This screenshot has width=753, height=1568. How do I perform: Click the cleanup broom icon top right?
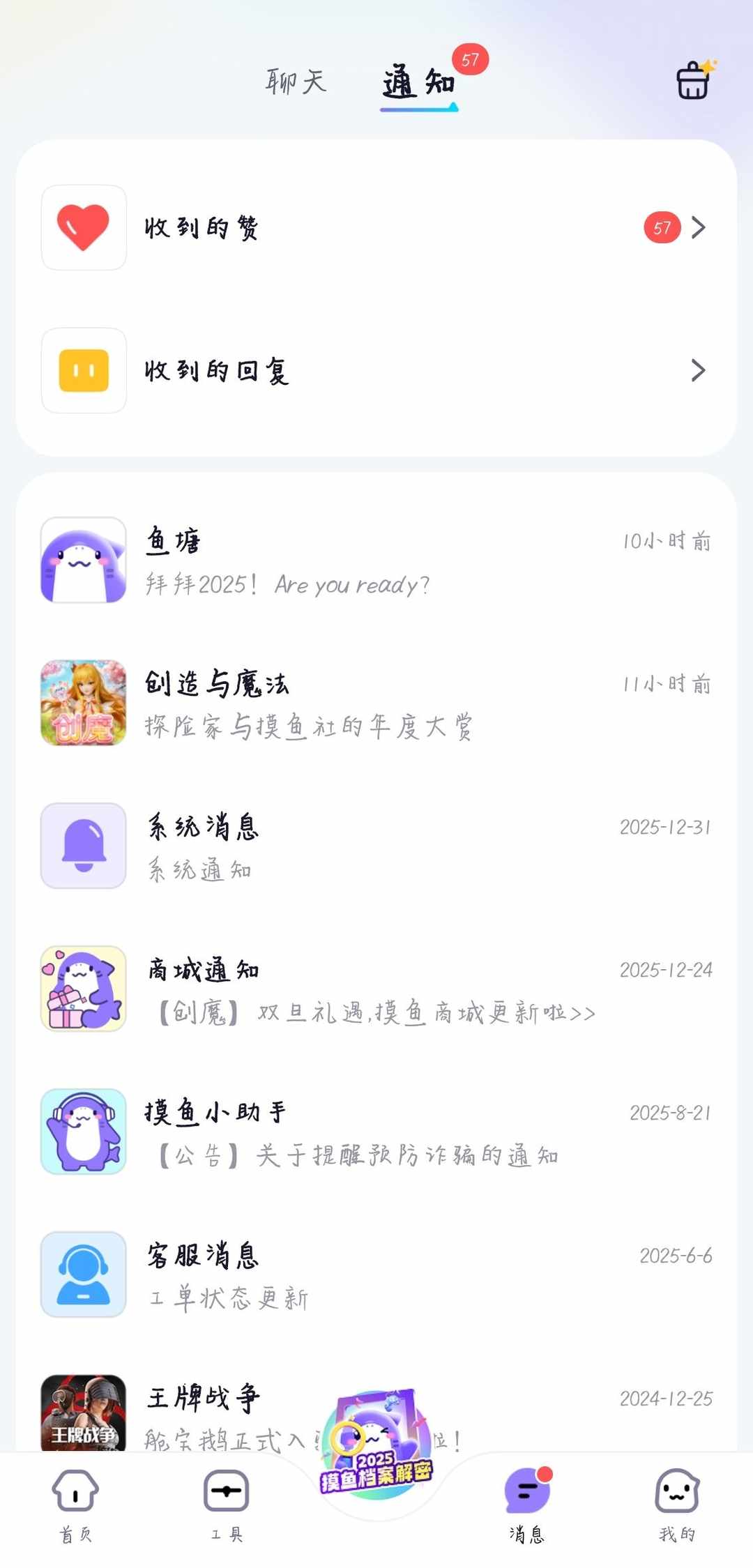point(693,79)
